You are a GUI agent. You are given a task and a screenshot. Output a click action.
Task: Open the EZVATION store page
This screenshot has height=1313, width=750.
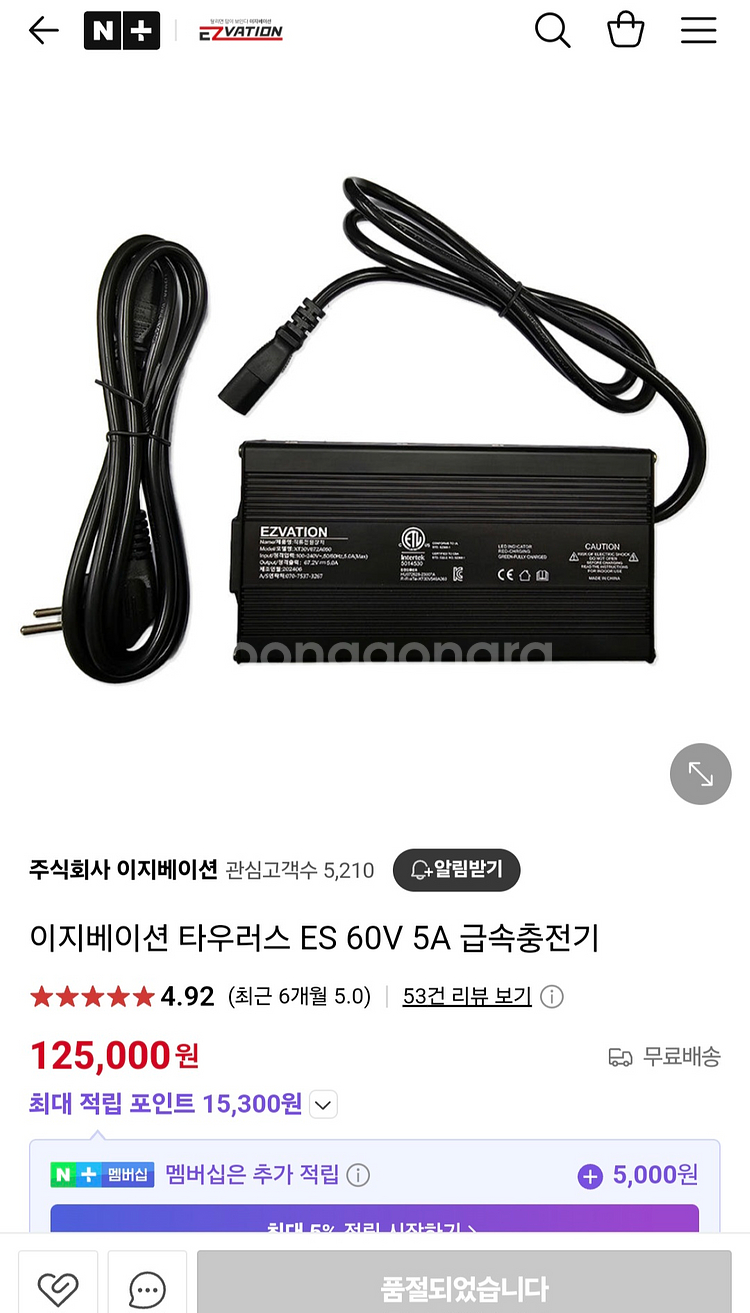pyautogui.click(x=241, y=31)
